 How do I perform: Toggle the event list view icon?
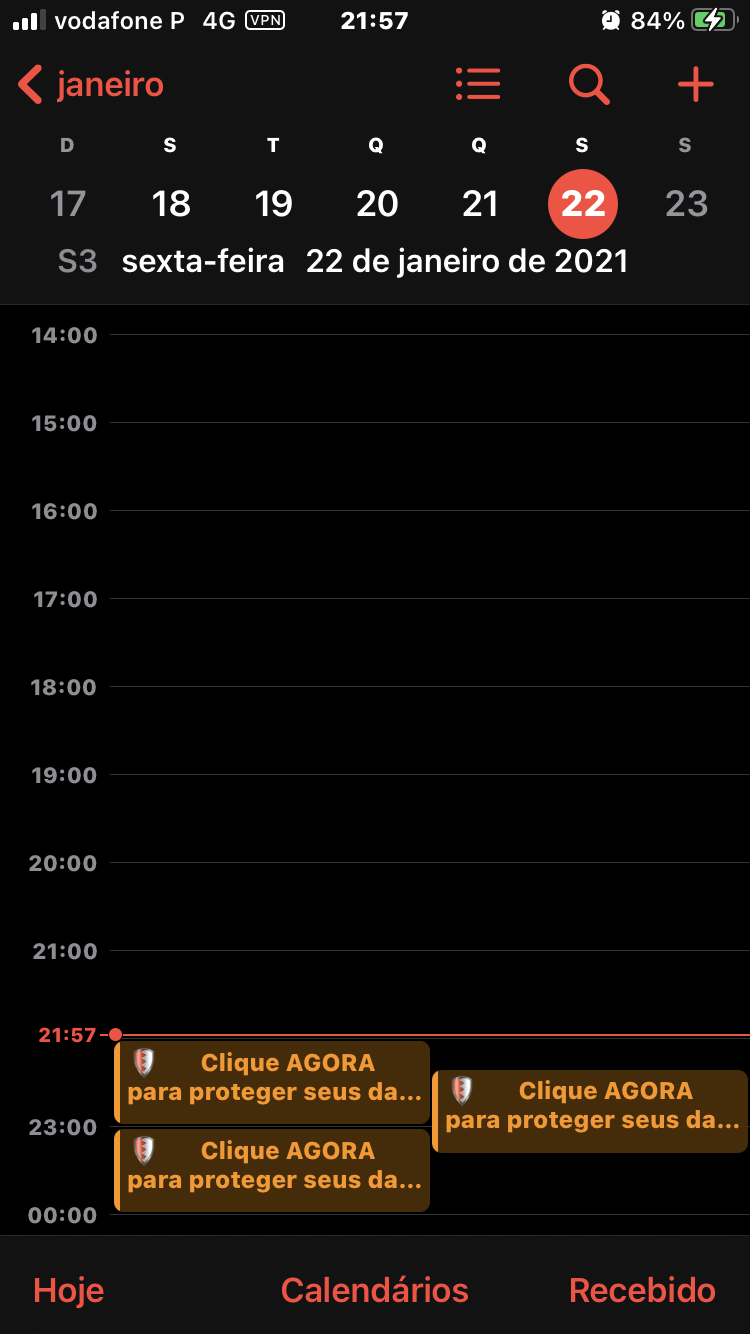tap(478, 85)
